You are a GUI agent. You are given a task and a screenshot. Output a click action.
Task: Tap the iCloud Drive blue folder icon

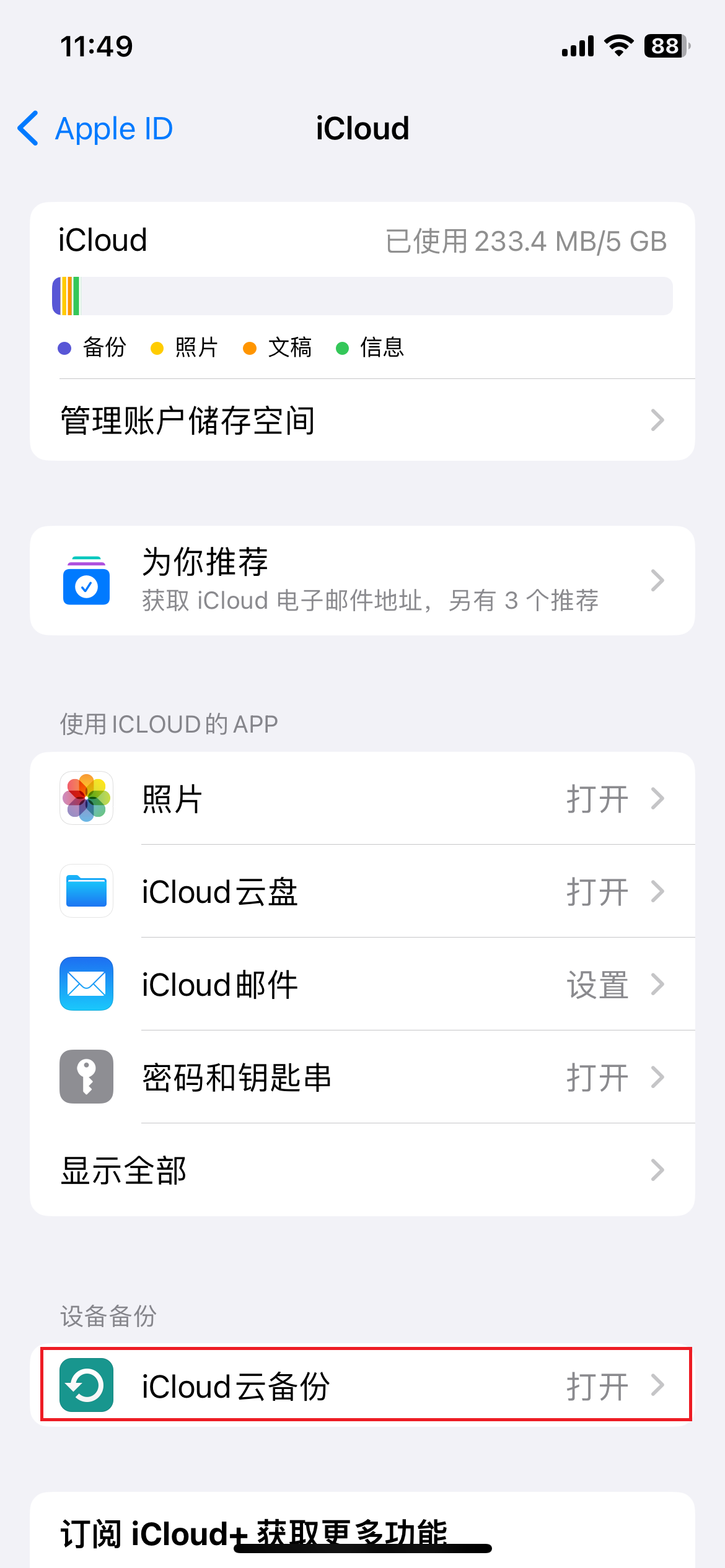coord(86,891)
